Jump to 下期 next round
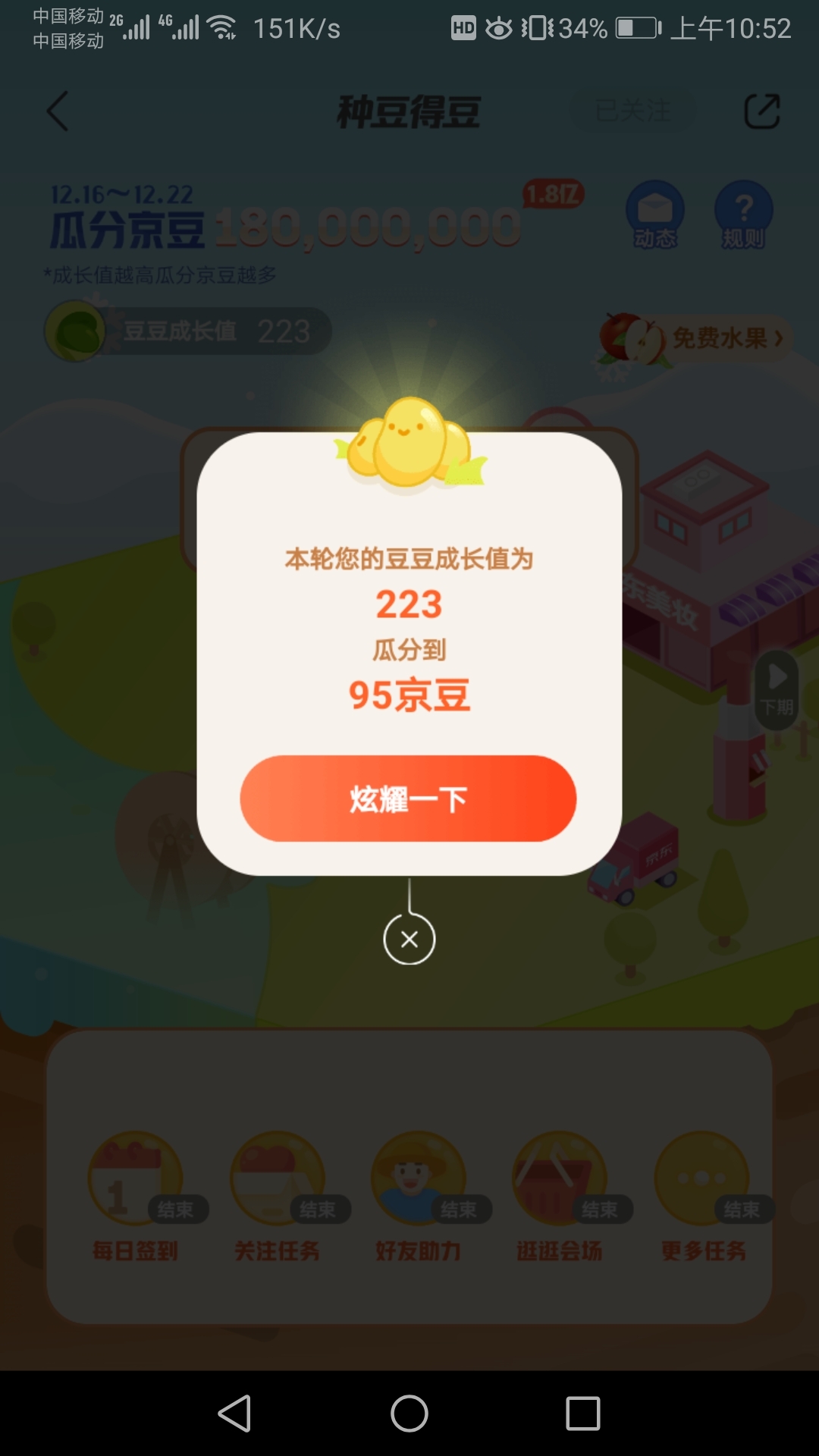819x1456 pixels. click(777, 690)
